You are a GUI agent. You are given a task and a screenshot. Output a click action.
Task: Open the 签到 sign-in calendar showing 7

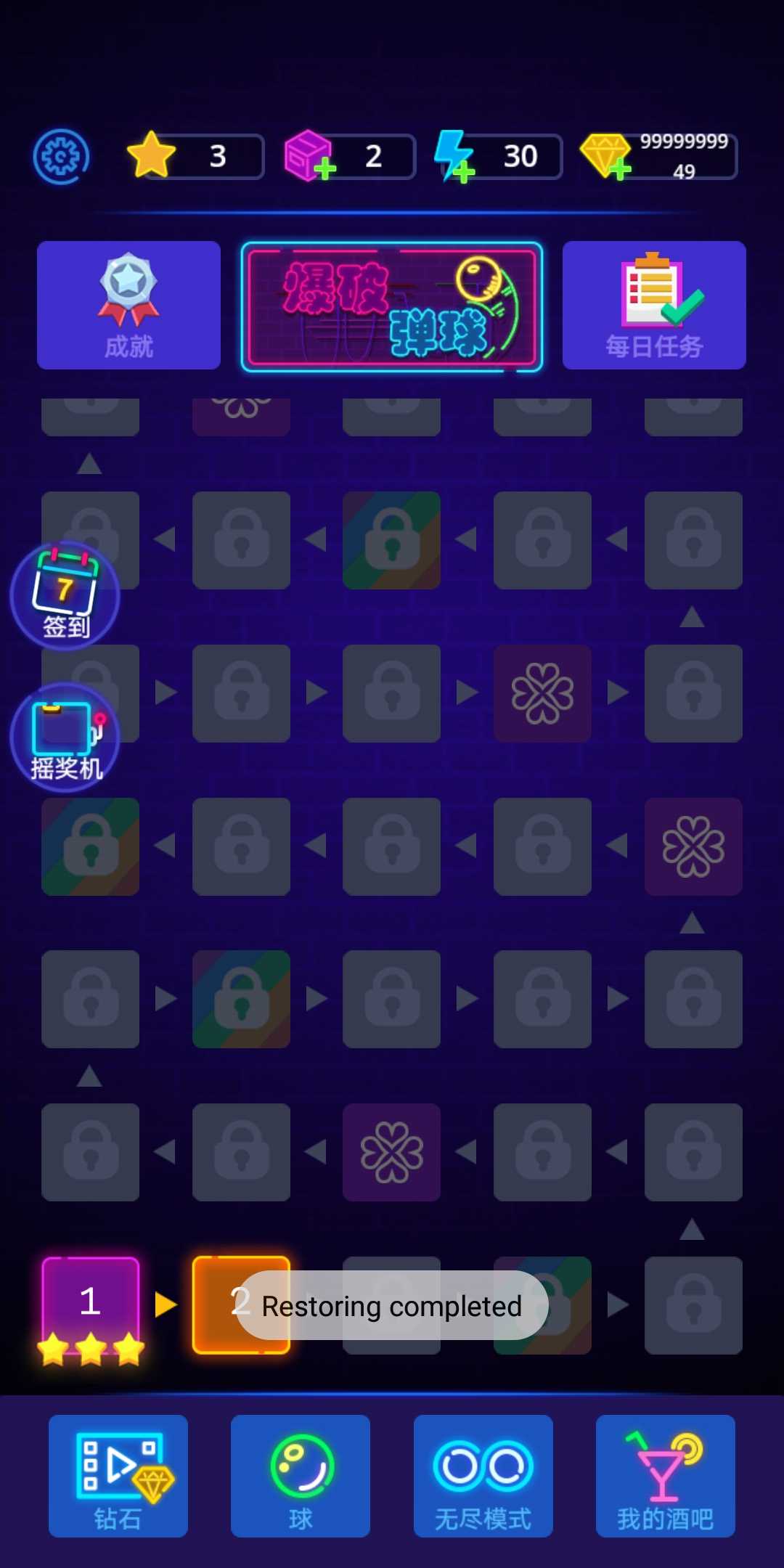click(x=64, y=595)
